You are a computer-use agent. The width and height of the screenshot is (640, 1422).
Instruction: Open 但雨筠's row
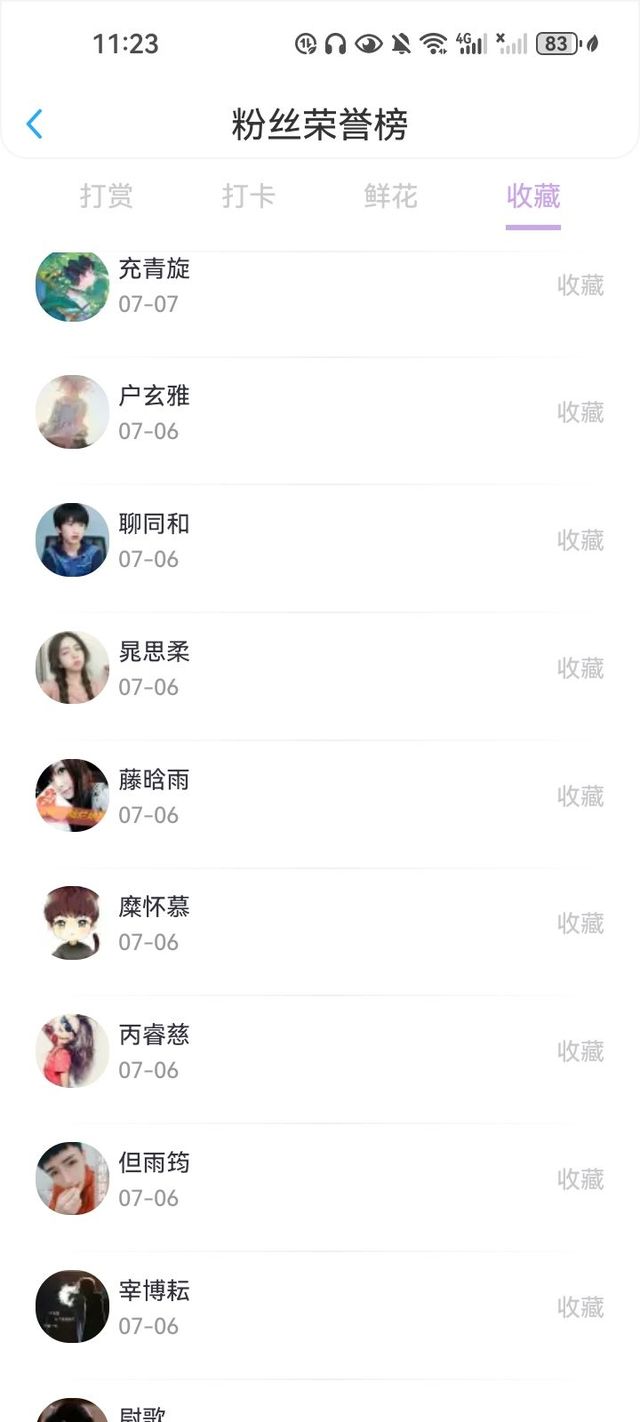coord(320,1180)
